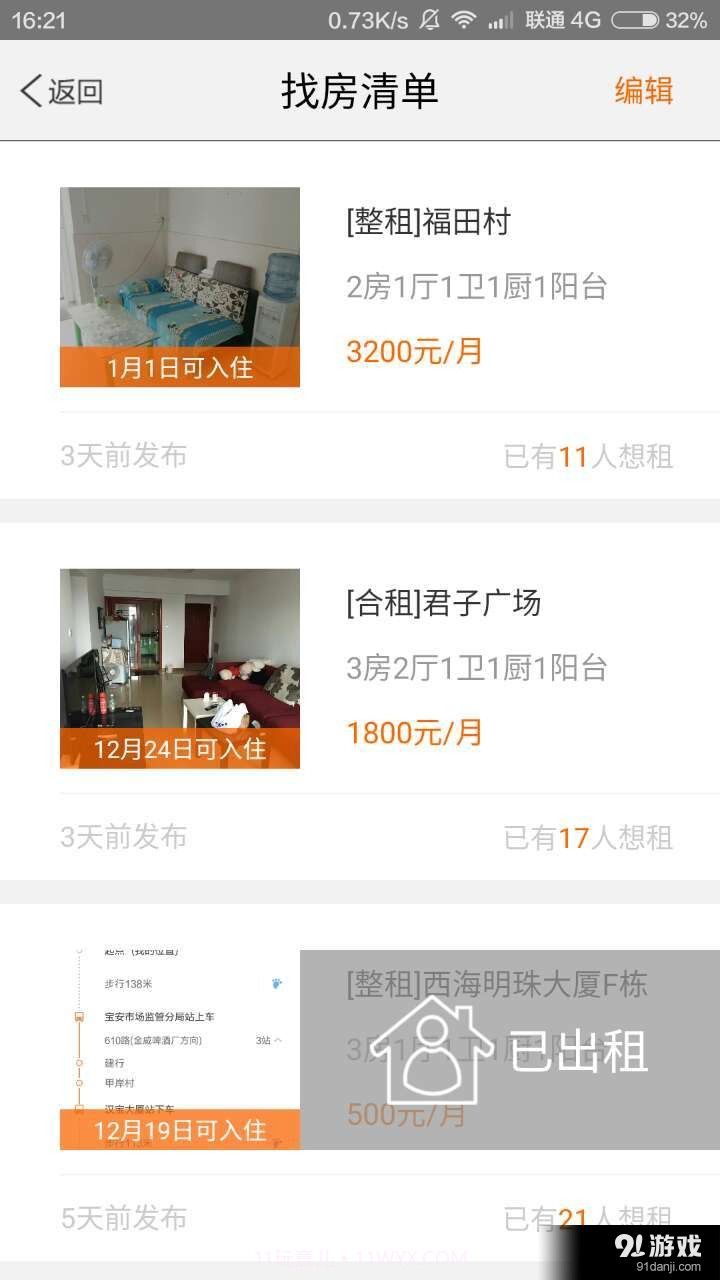Tap the 3200元/月 price label
The width and height of the screenshot is (720, 1280).
tap(413, 351)
